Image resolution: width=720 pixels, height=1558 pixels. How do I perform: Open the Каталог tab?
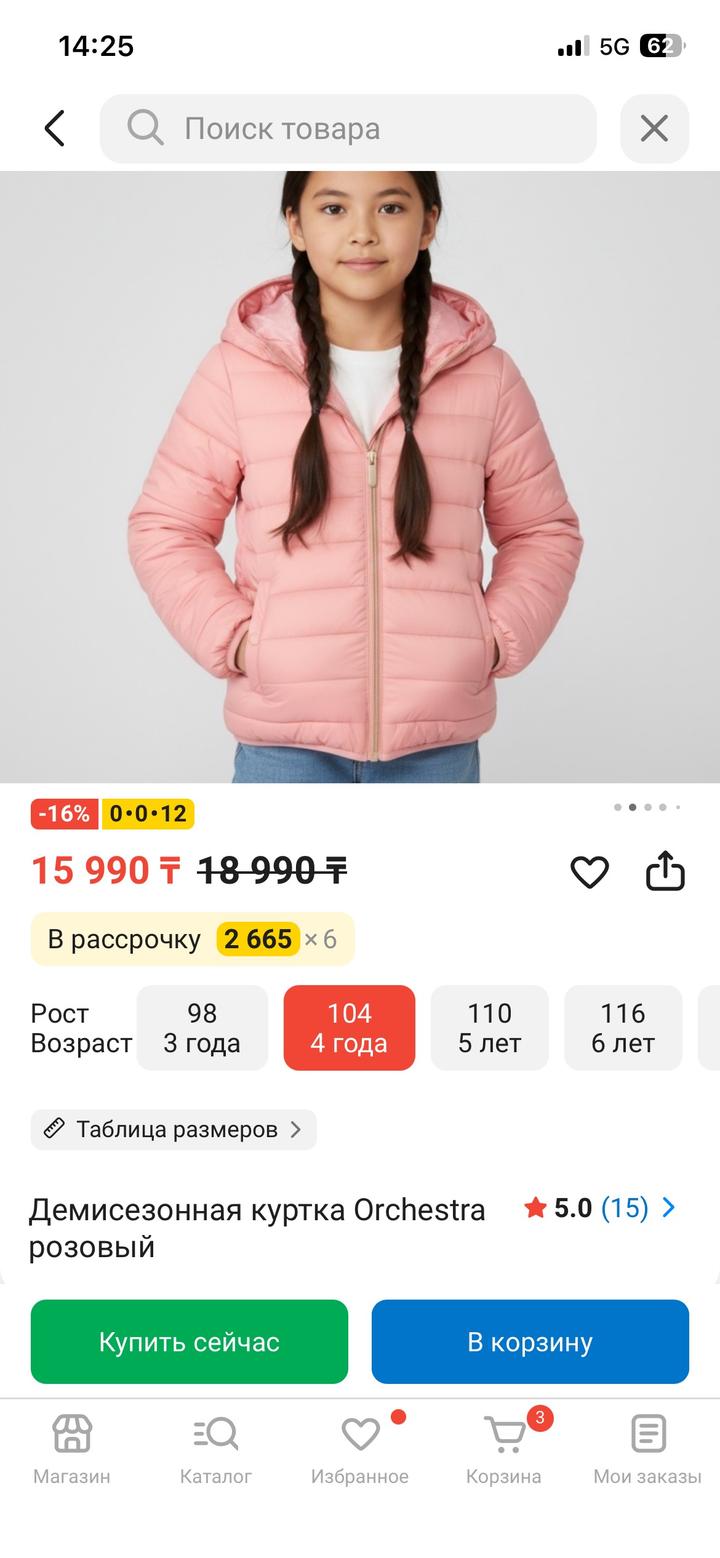click(x=216, y=1447)
